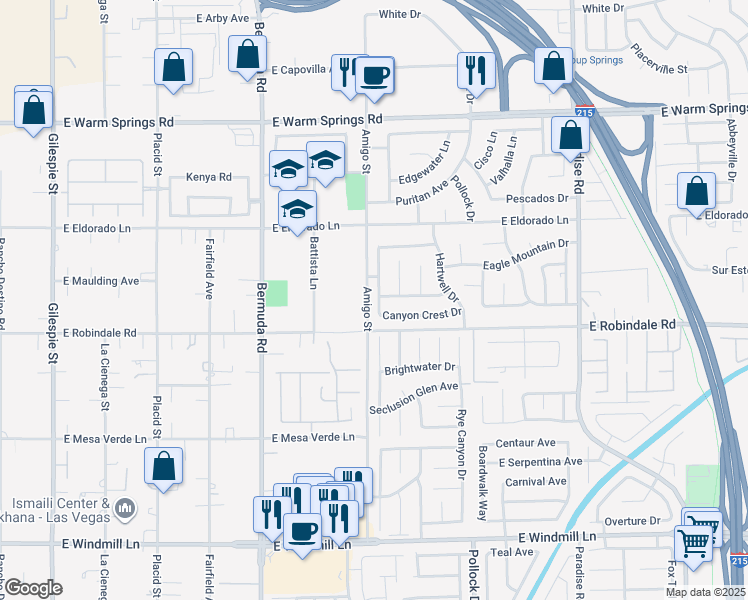Select the school marker closest to Amigo St
The width and height of the screenshot is (748, 600).
click(326, 164)
